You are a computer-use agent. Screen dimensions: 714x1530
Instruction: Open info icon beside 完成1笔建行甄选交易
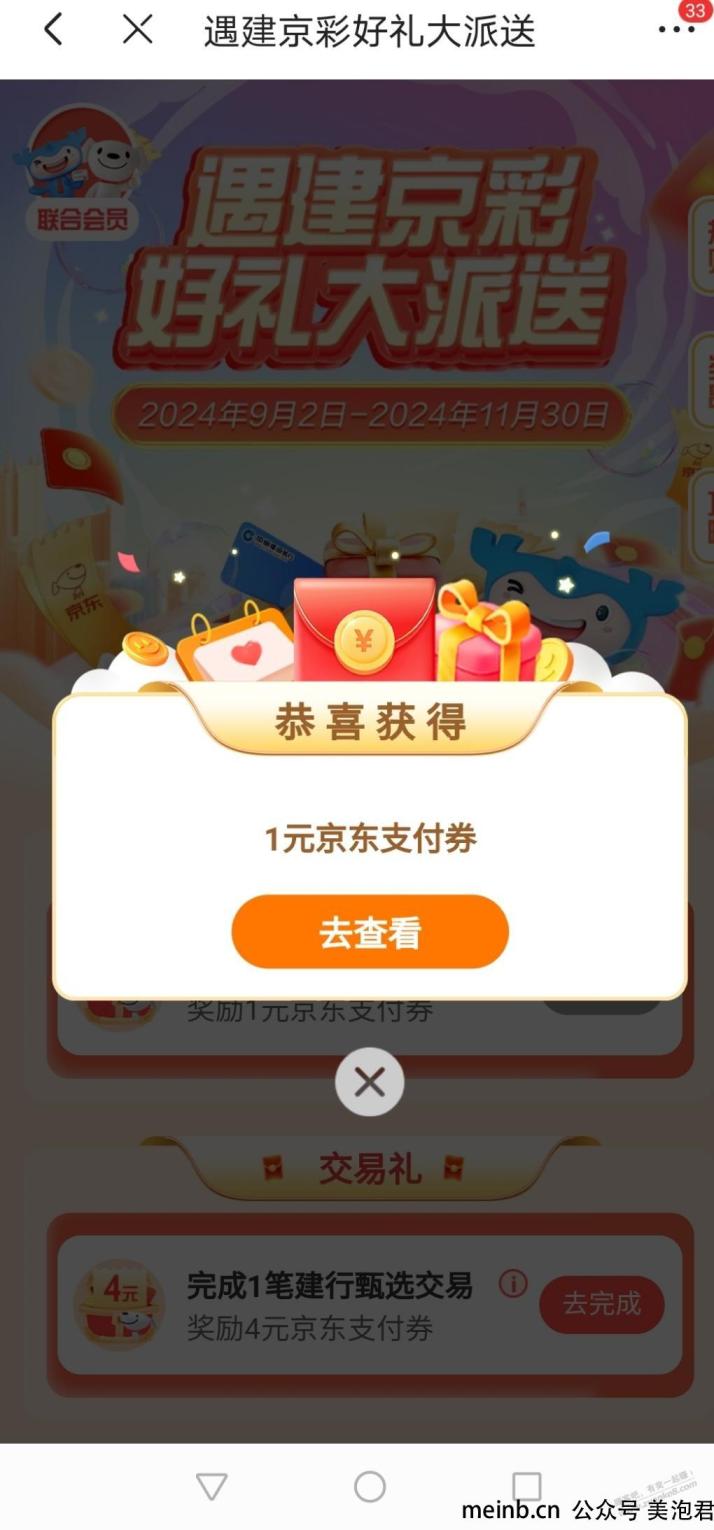[513, 1284]
